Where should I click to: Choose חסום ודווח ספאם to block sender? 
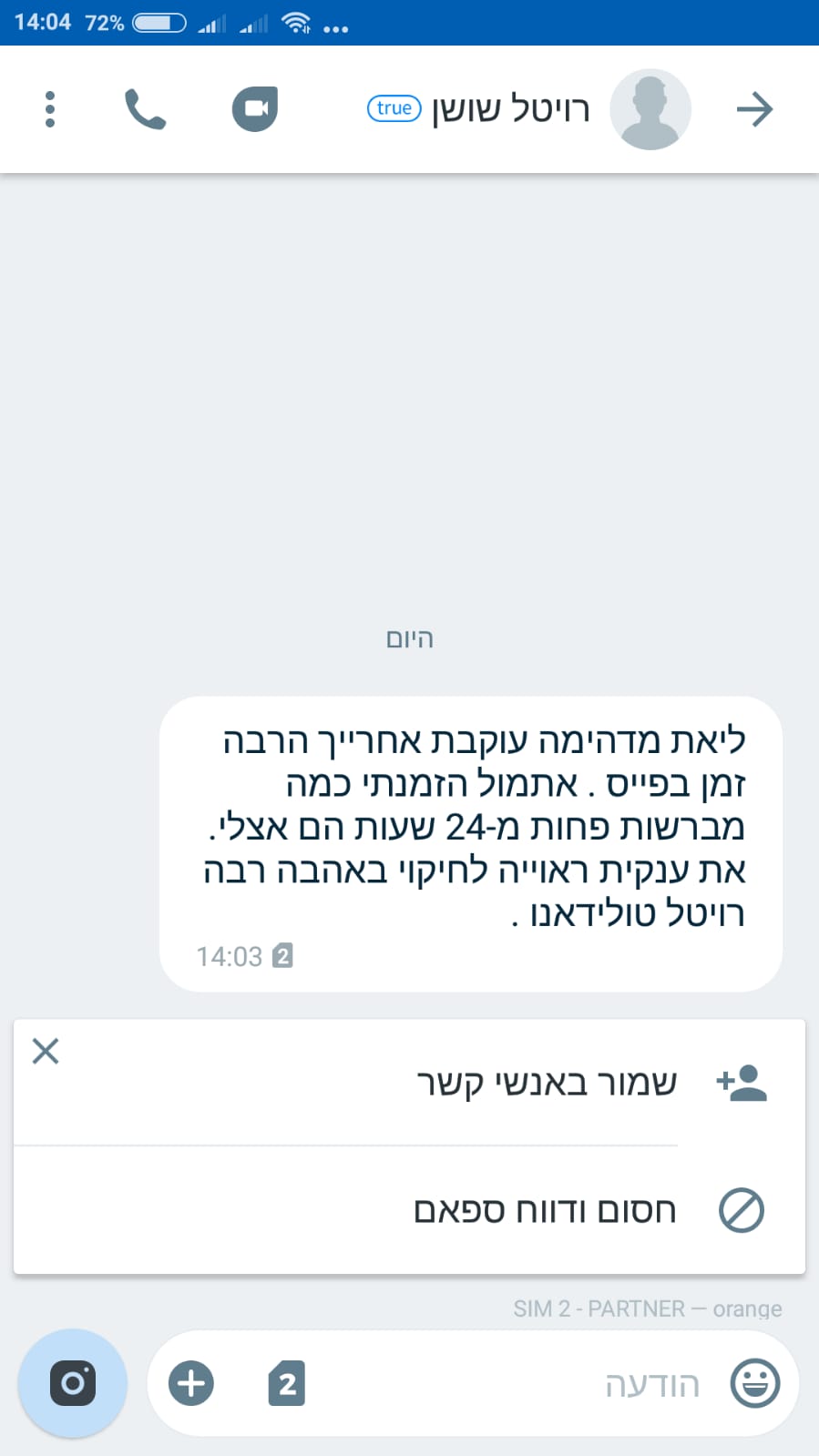(545, 1210)
